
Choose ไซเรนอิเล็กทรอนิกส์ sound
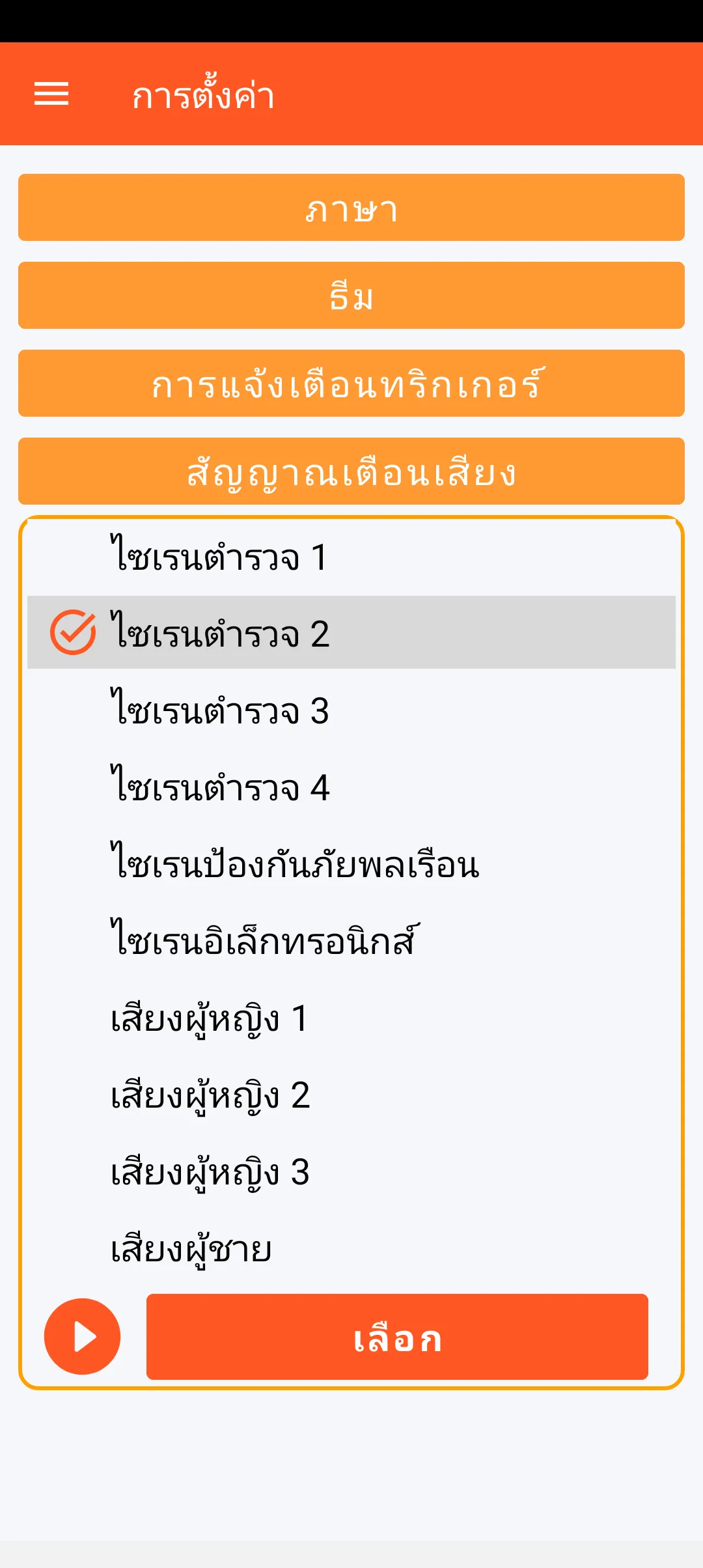[351, 941]
